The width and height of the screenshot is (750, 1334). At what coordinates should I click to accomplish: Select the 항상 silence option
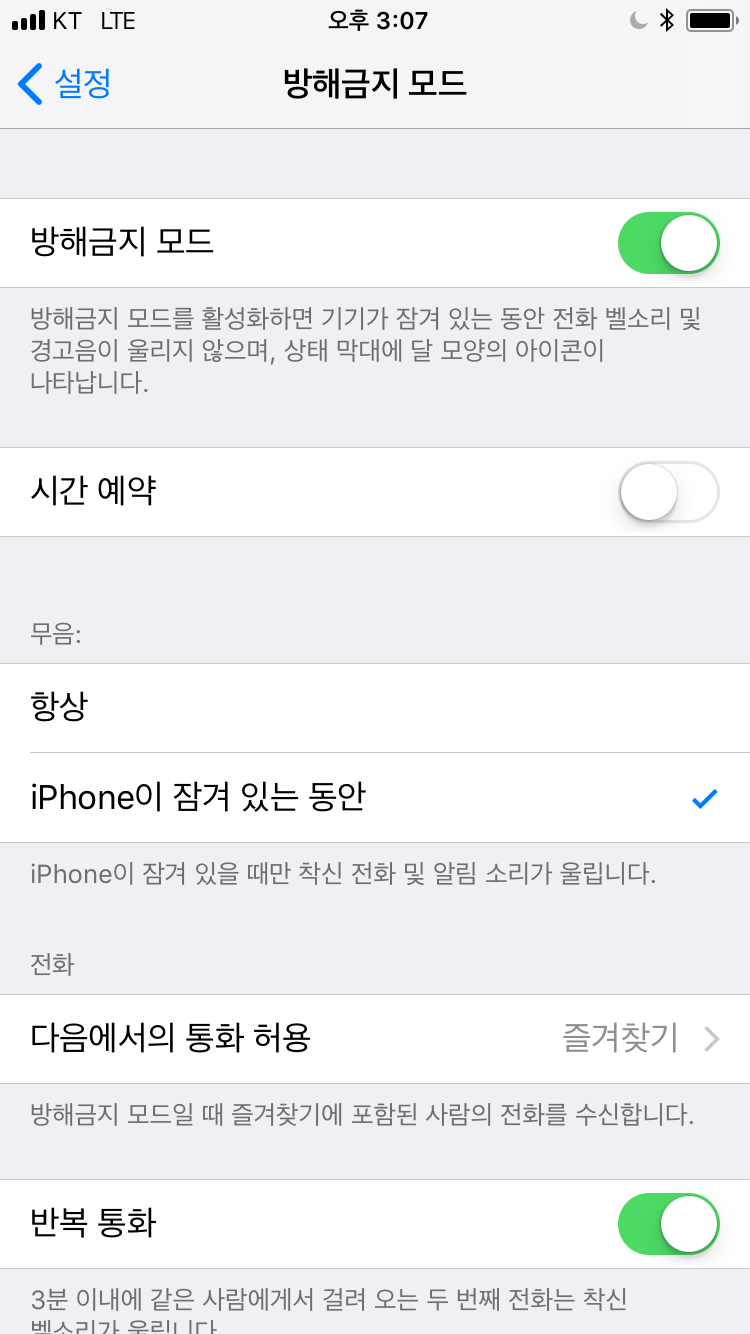tap(375, 708)
